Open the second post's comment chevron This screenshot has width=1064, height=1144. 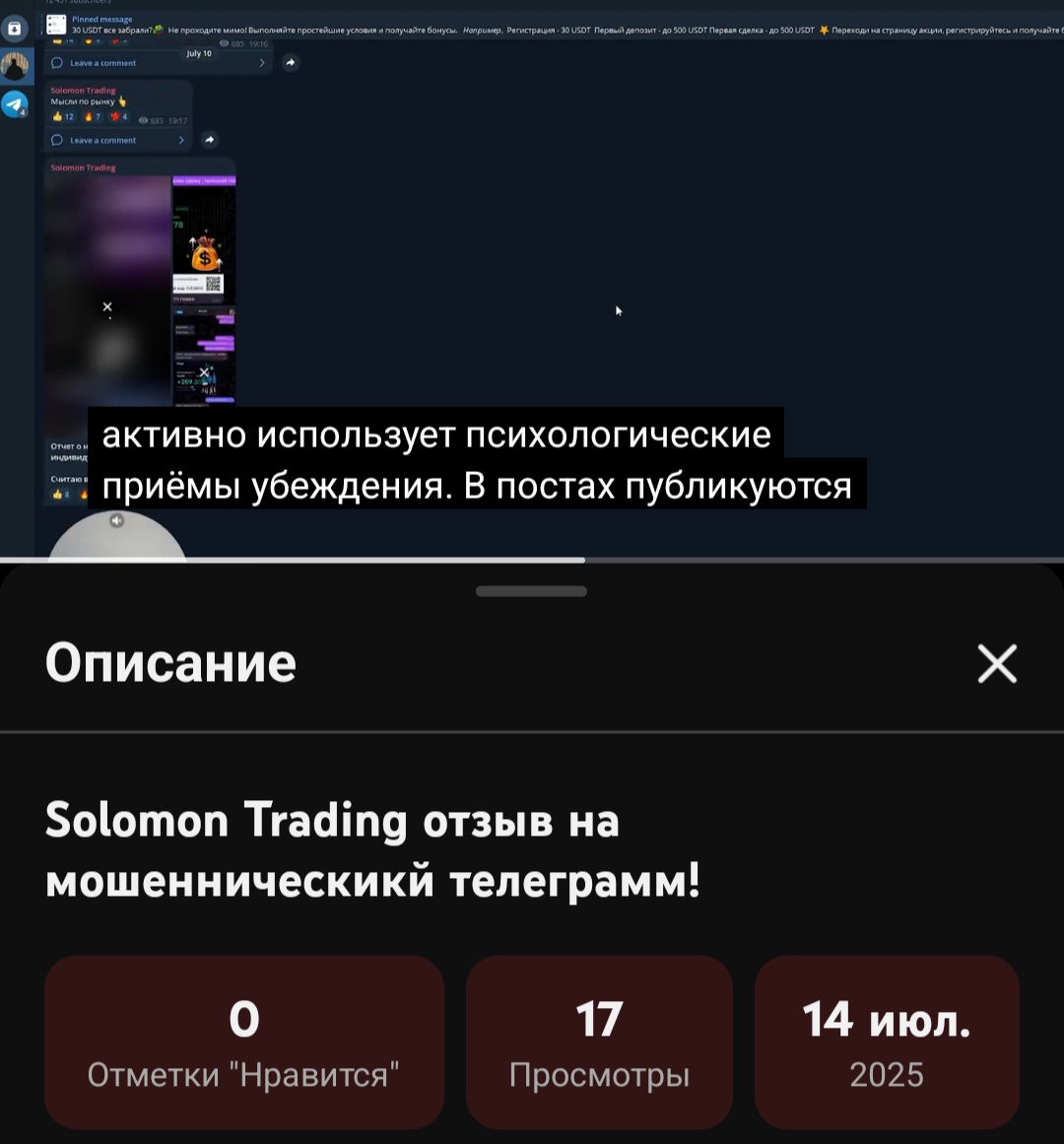[182, 140]
